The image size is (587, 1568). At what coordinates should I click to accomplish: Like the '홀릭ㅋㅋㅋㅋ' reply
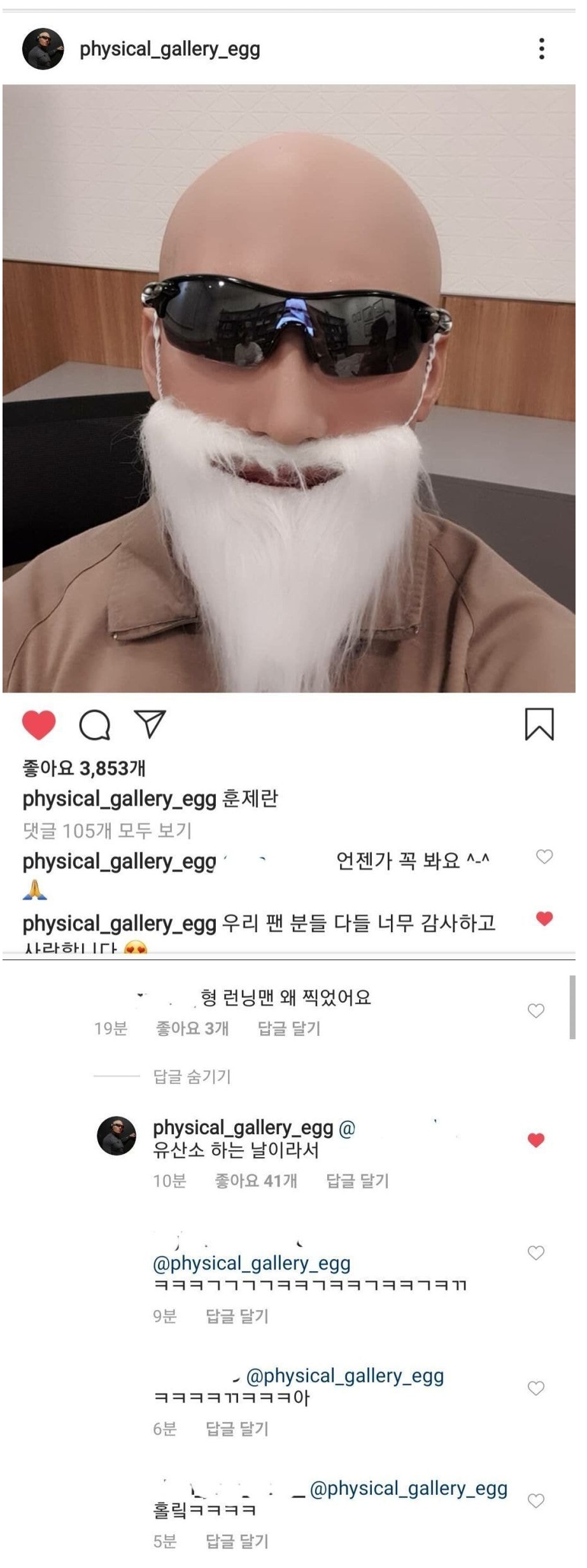click(536, 1500)
